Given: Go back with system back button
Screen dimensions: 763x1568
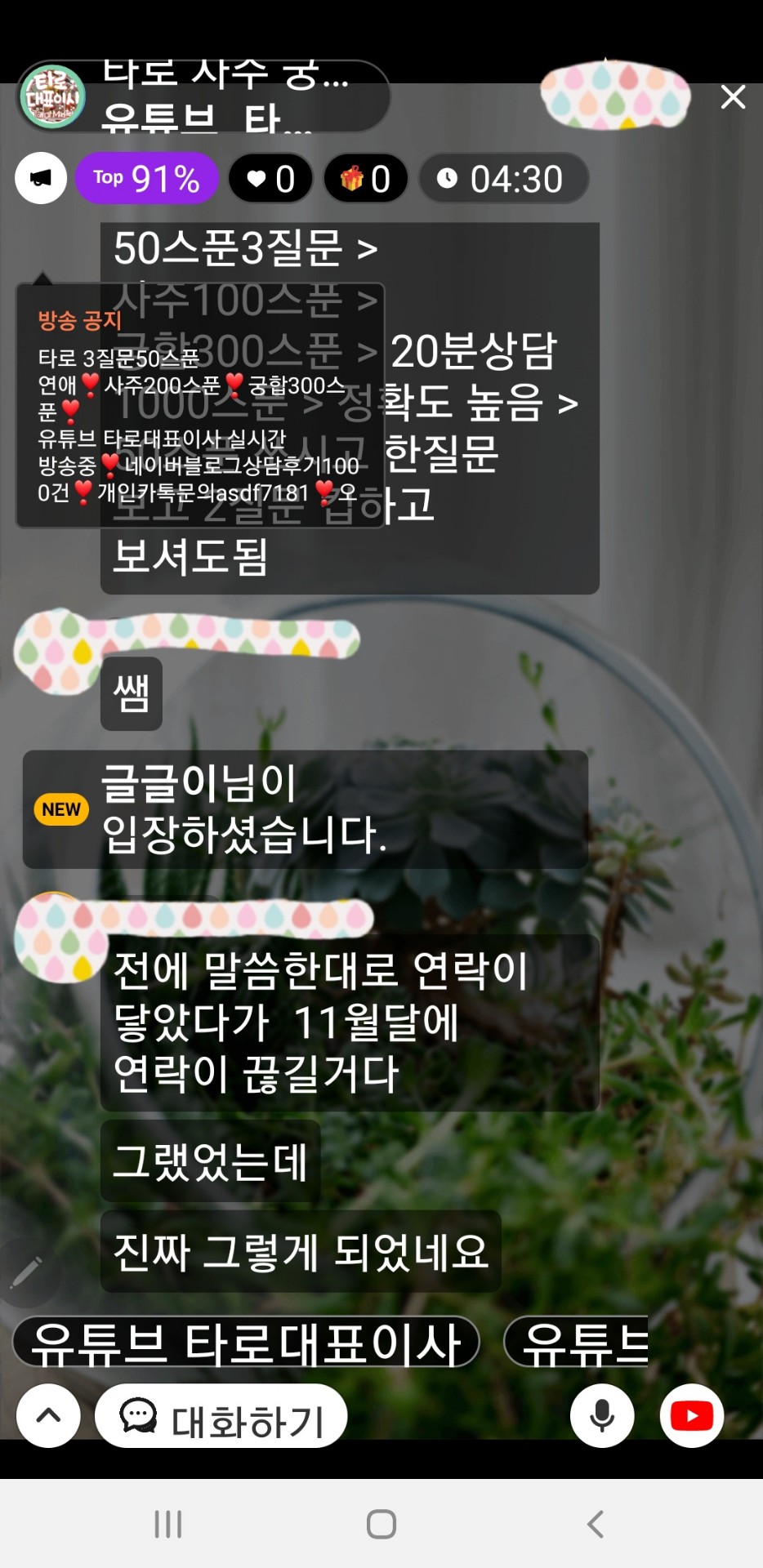Looking at the screenshot, I should (x=595, y=1524).
